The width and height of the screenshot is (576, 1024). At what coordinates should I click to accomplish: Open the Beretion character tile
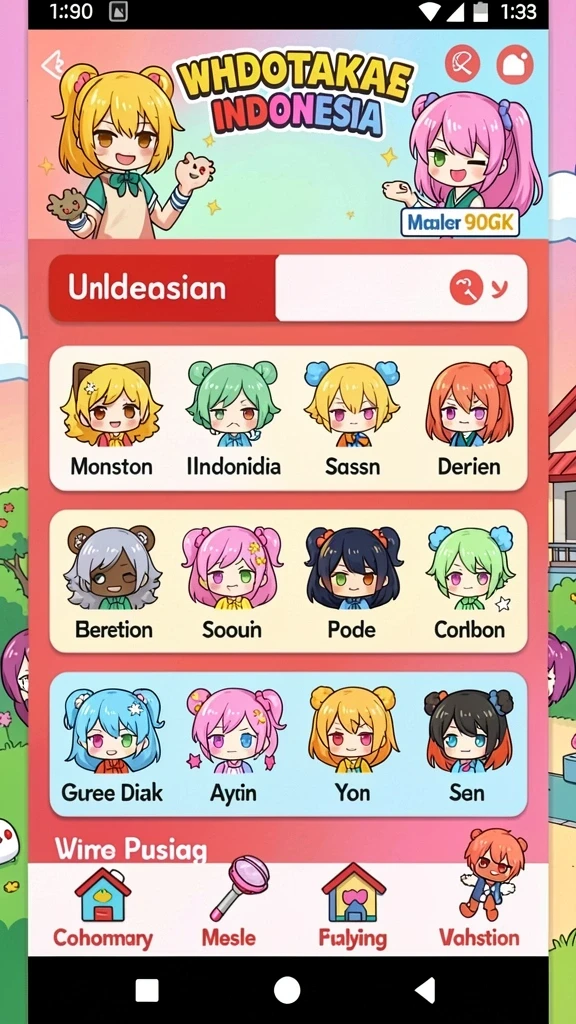113,583
